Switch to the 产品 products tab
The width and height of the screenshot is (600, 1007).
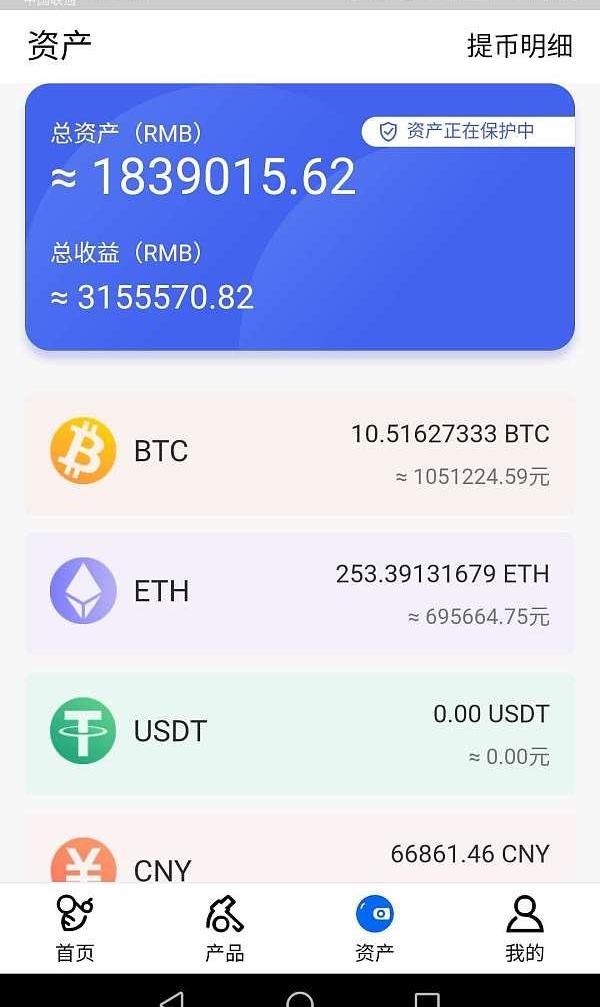click(x=225, y=928)
